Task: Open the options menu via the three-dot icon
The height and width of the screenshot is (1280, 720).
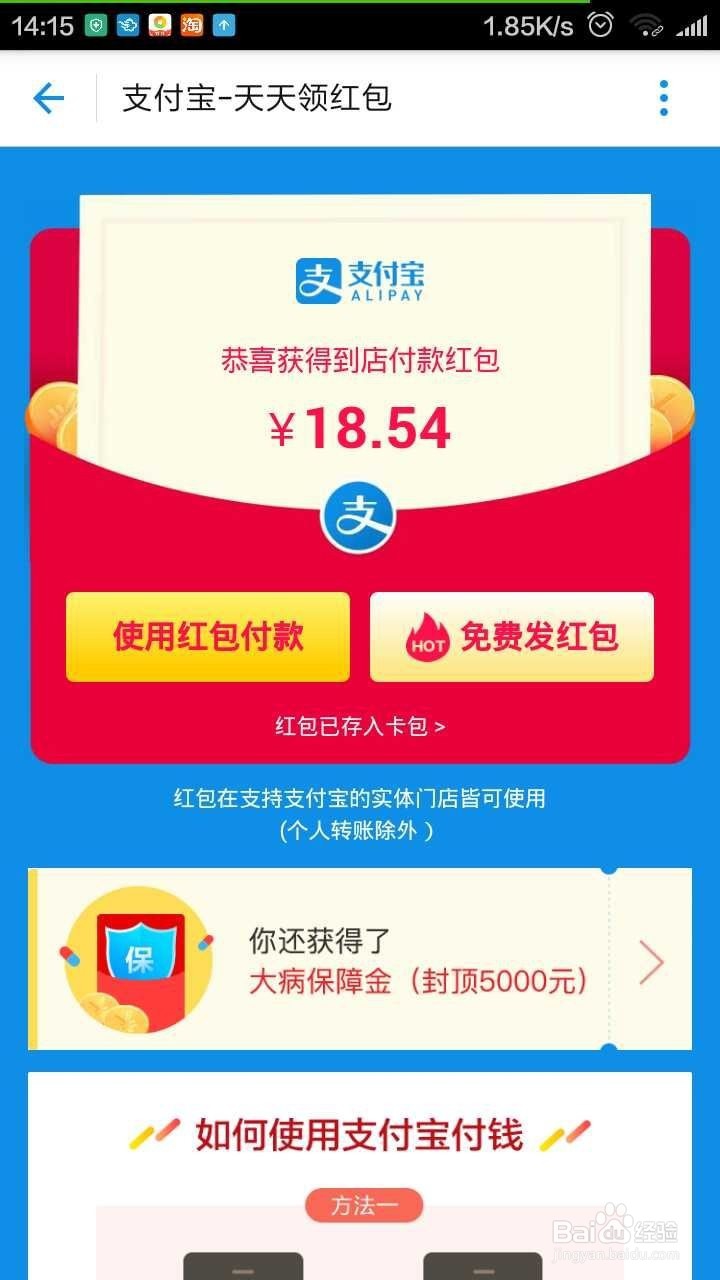Action: pos(663,99)
